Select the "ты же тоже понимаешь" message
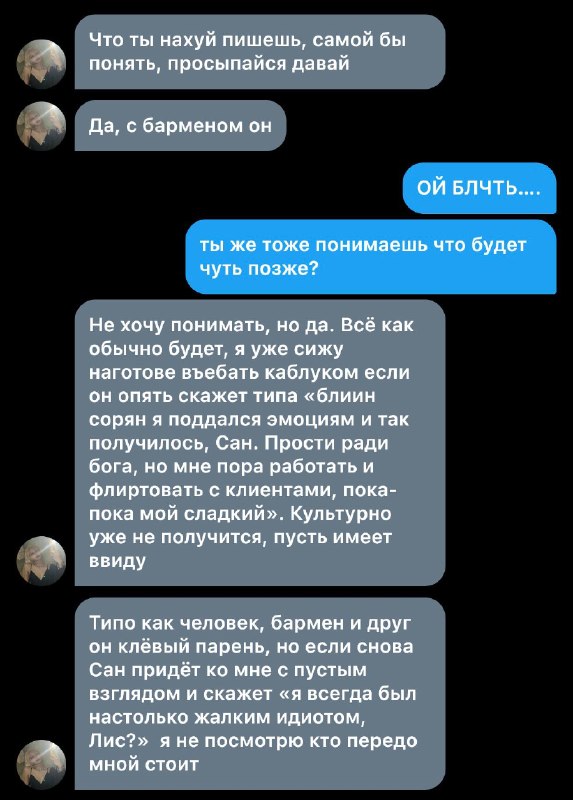The image size is (573, 800). (370, 257)
